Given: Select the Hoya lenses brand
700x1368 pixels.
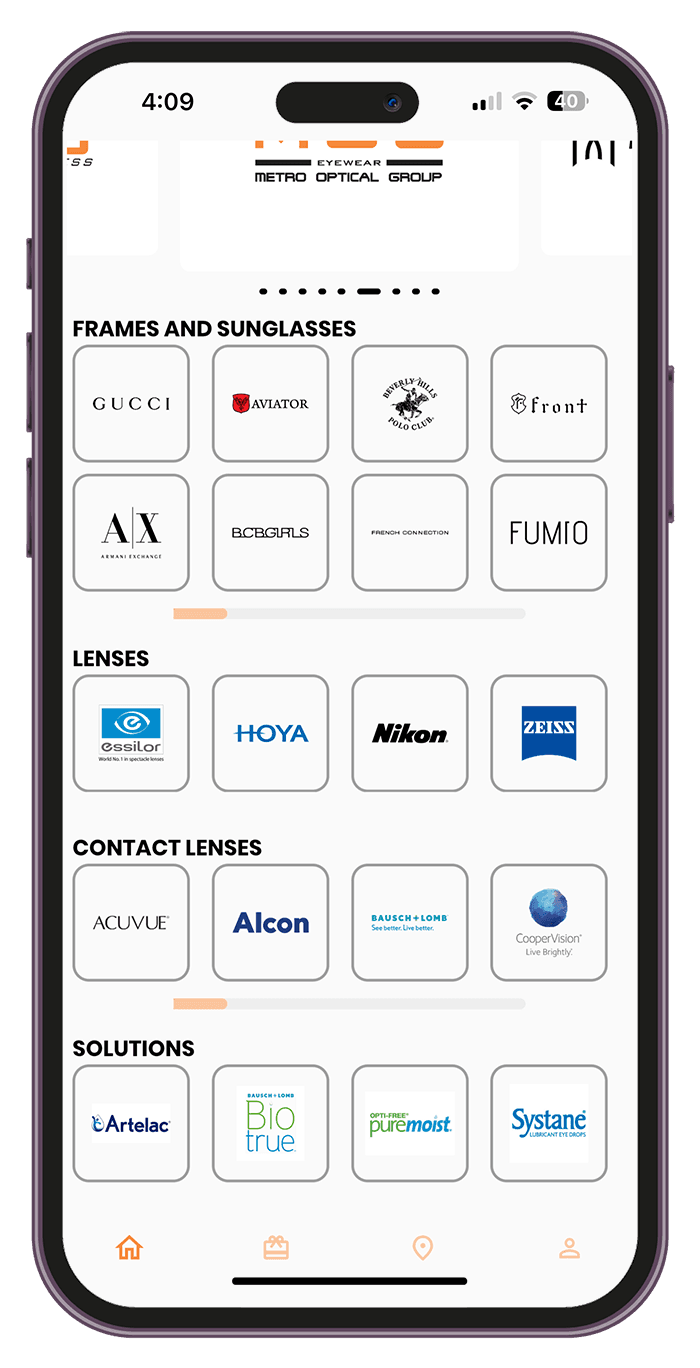Looking at the screenshot, I should [x=270, y=734].
